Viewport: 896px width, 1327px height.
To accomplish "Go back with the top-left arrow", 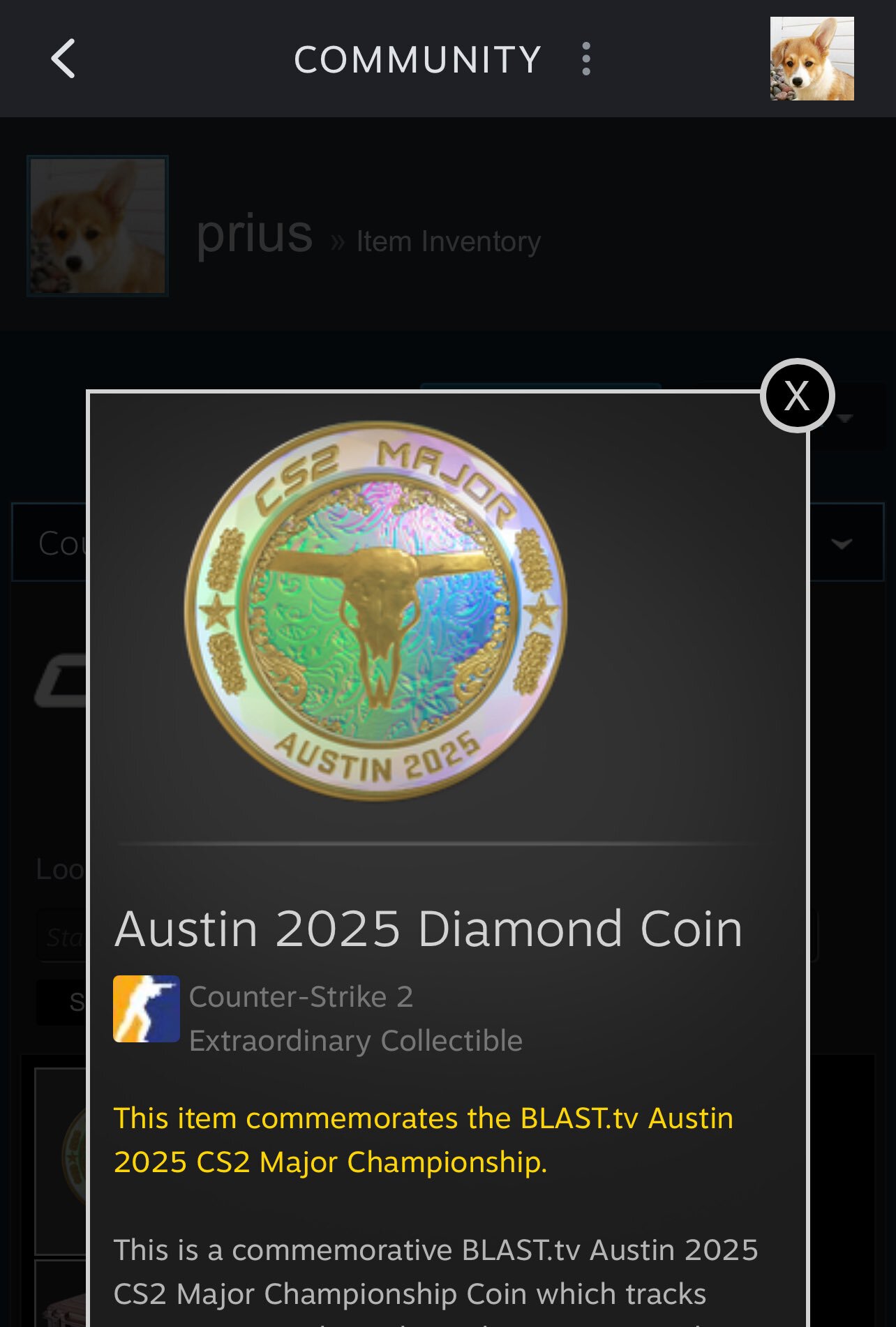I will (x=63, y=59).
